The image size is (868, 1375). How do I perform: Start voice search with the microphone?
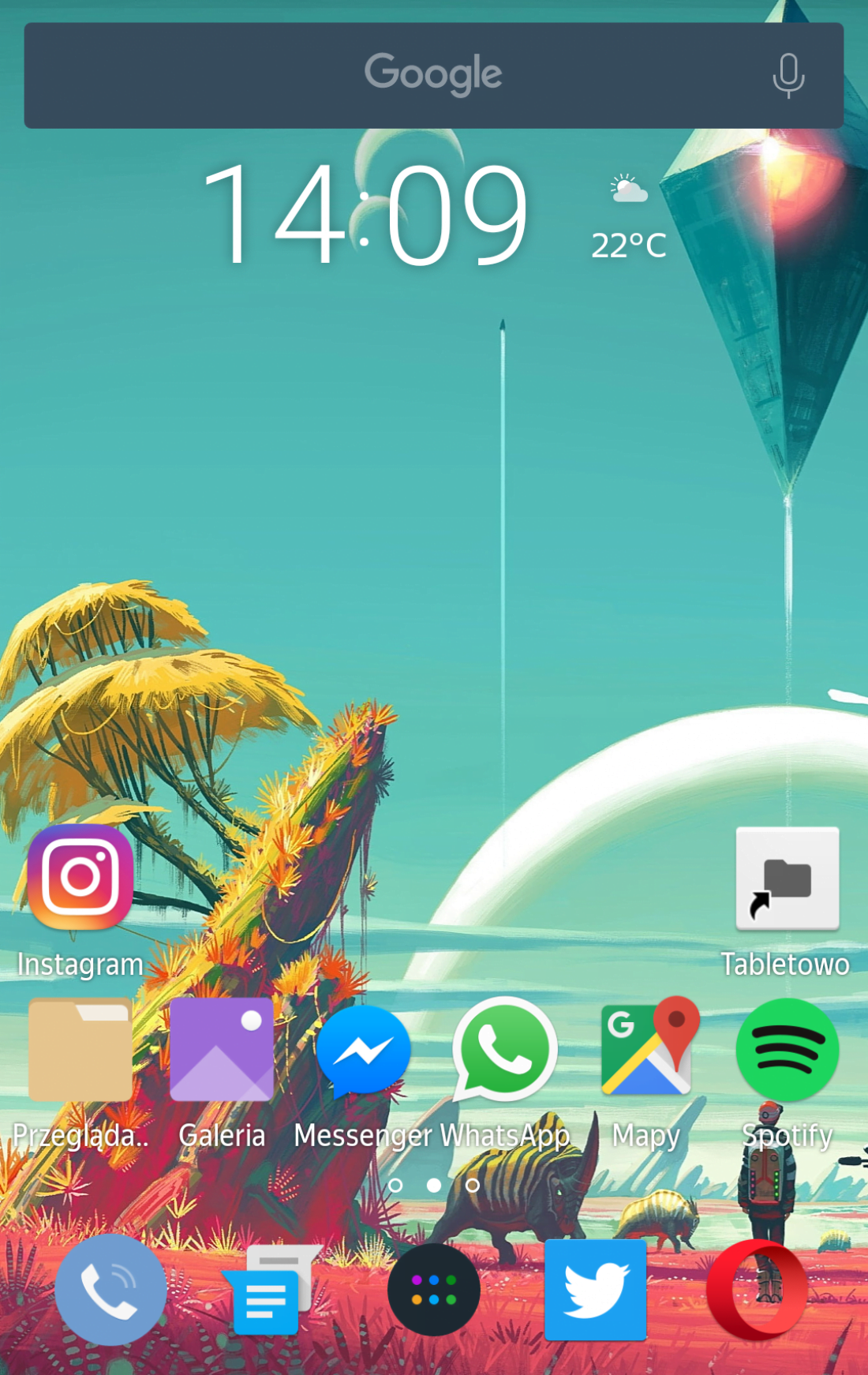(x=788, y=75)
